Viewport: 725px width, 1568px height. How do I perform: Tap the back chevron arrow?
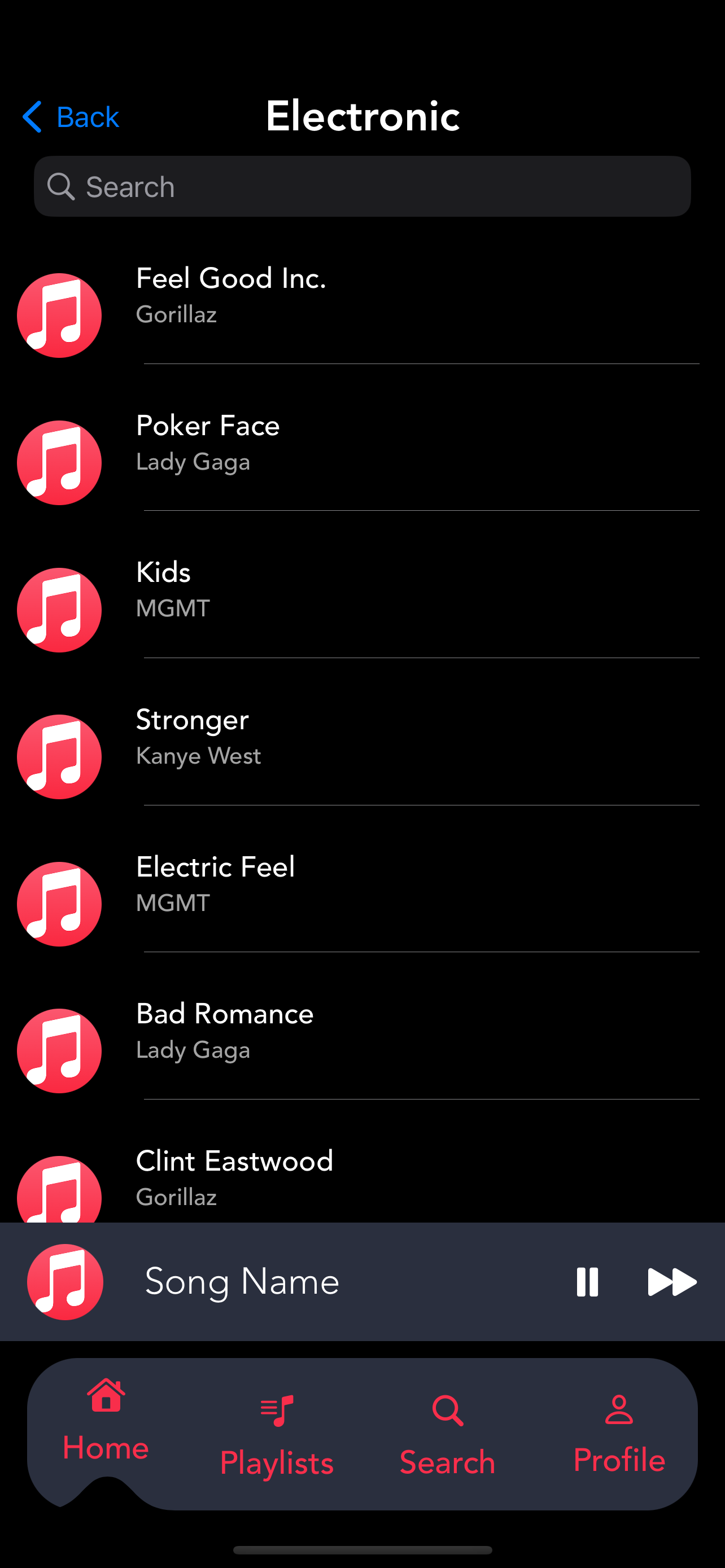click(33, 117)
